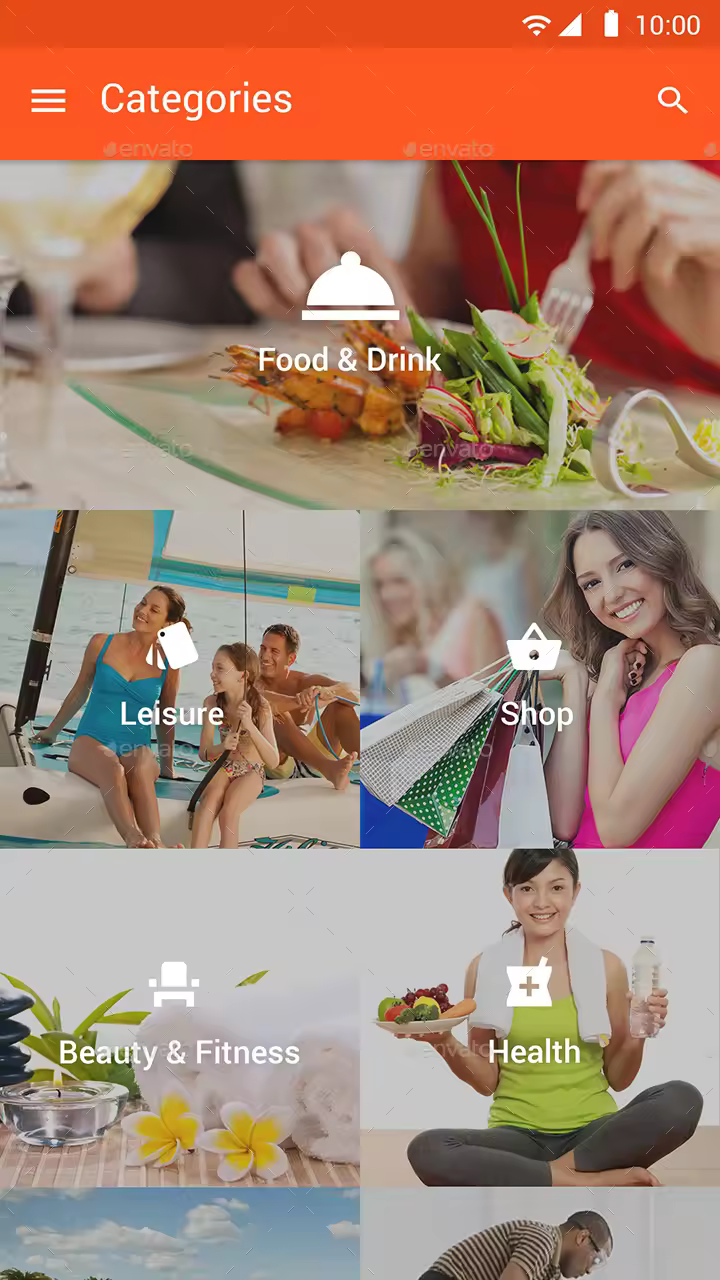Open the Food & Drink category

point(350,335)
